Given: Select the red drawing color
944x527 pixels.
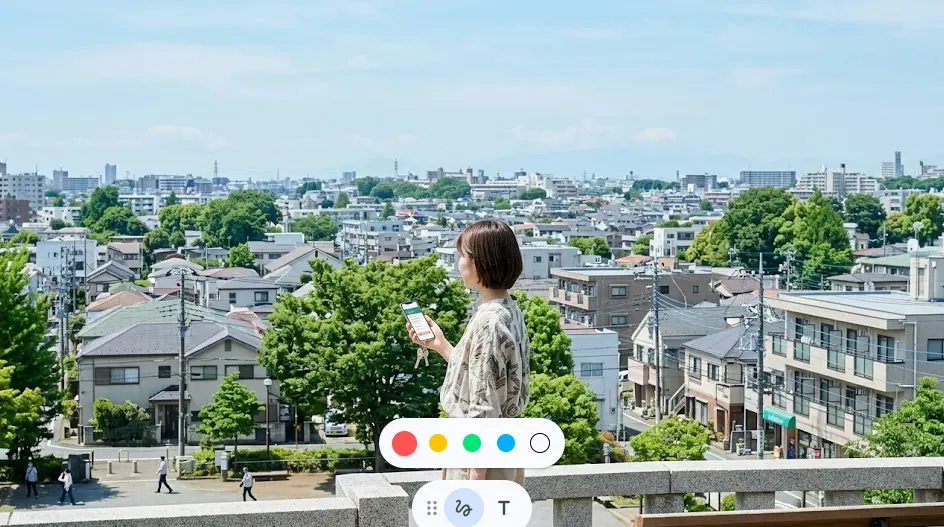Looking at the screenshot, I should [404, 443].
